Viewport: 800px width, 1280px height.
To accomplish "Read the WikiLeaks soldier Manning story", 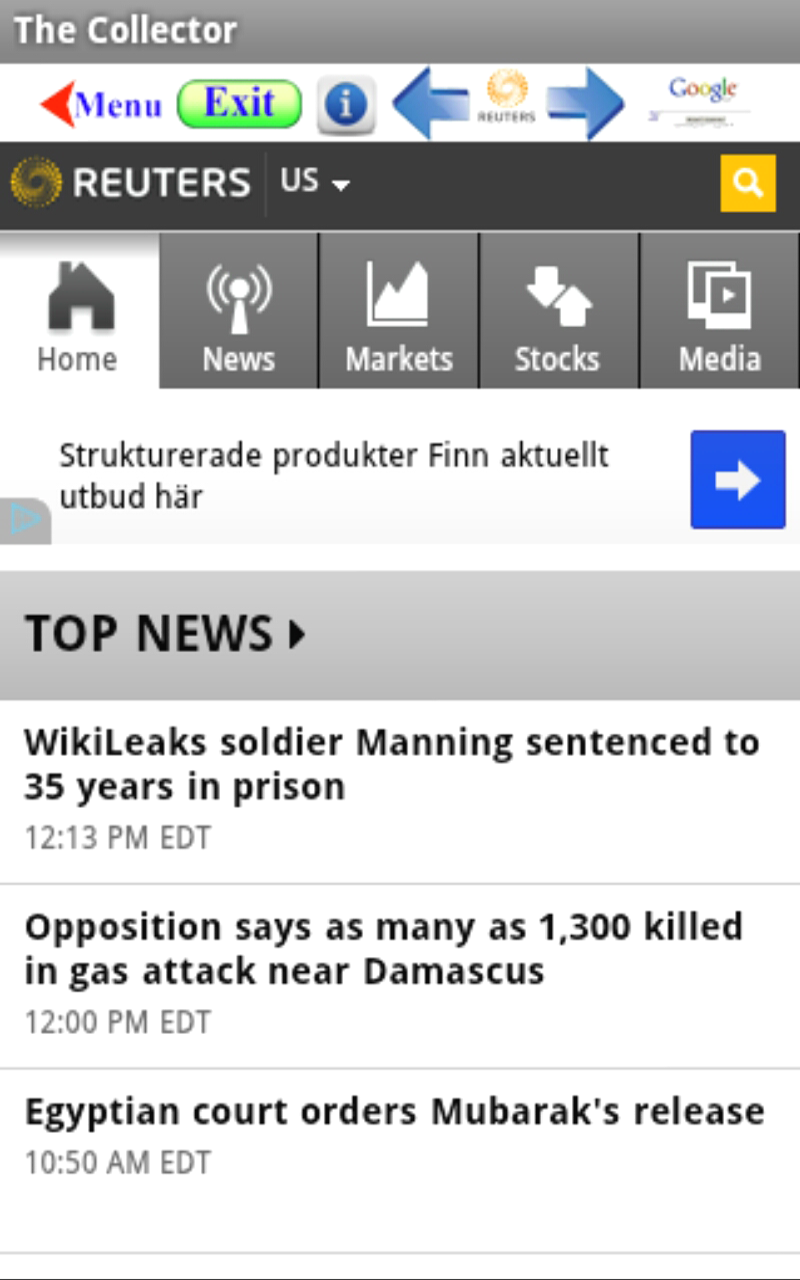I will (390, 764).
